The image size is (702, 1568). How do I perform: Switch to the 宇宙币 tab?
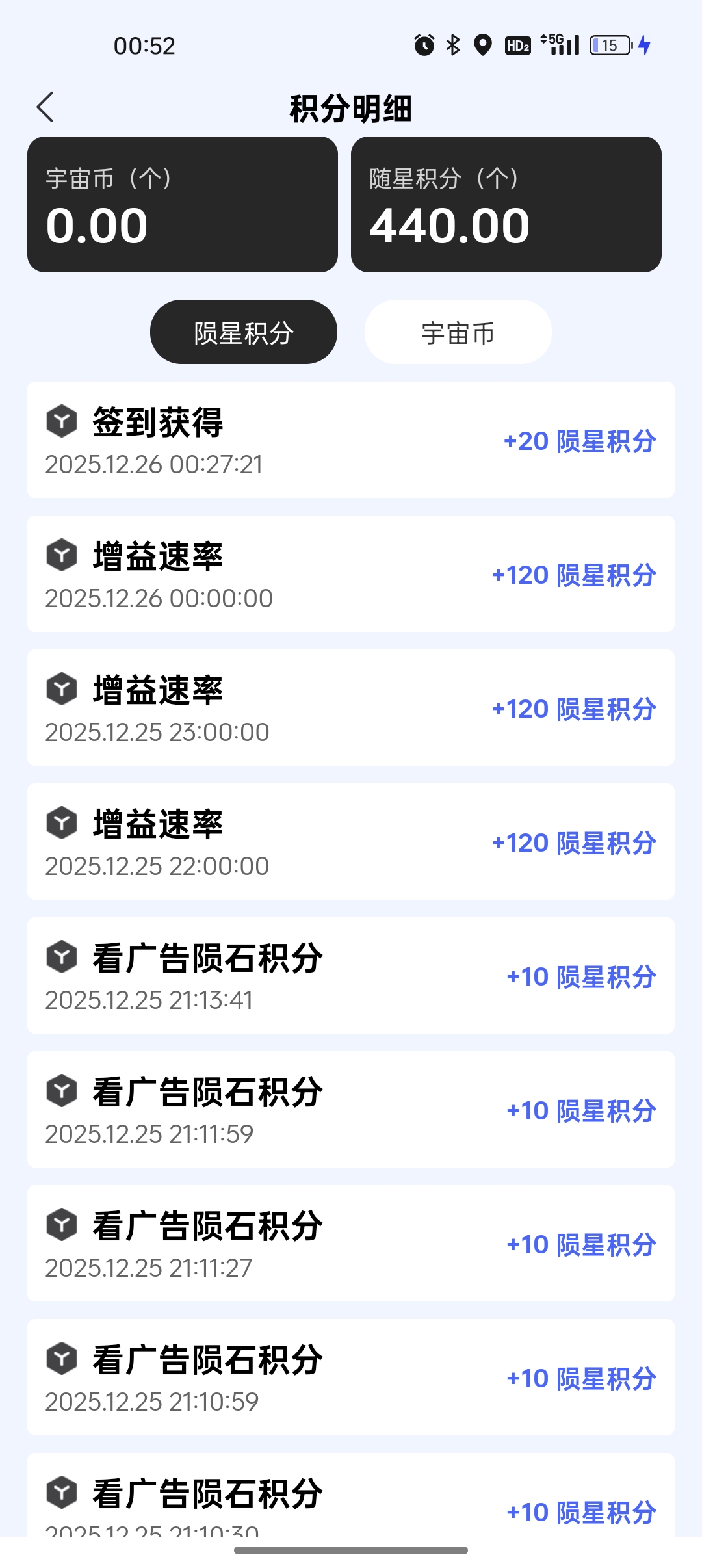(457, 332)
